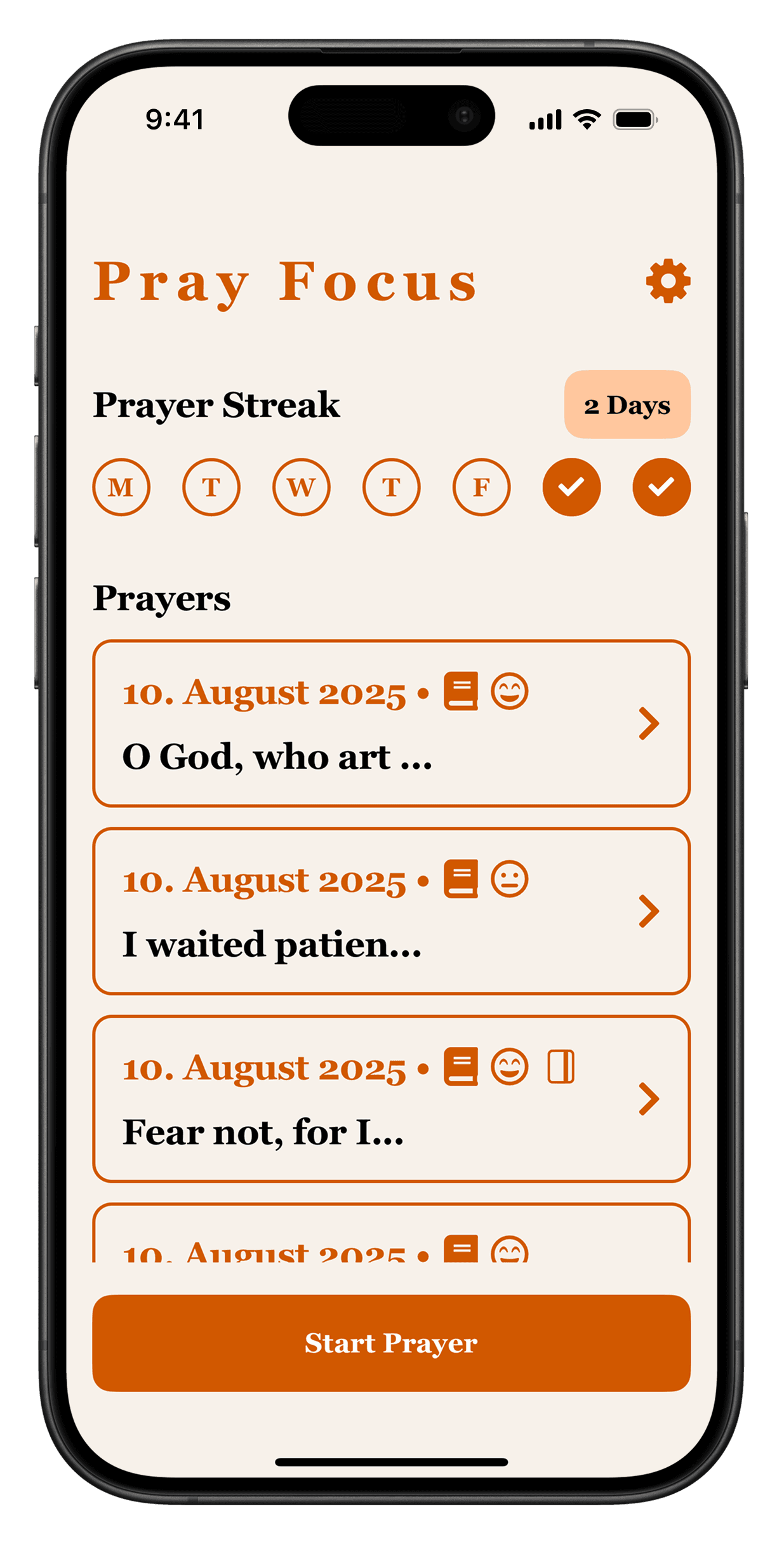Toggle Sunday's completed prayer checkmark
This screenshot has height=1544, width=784.
click(661, 486)
